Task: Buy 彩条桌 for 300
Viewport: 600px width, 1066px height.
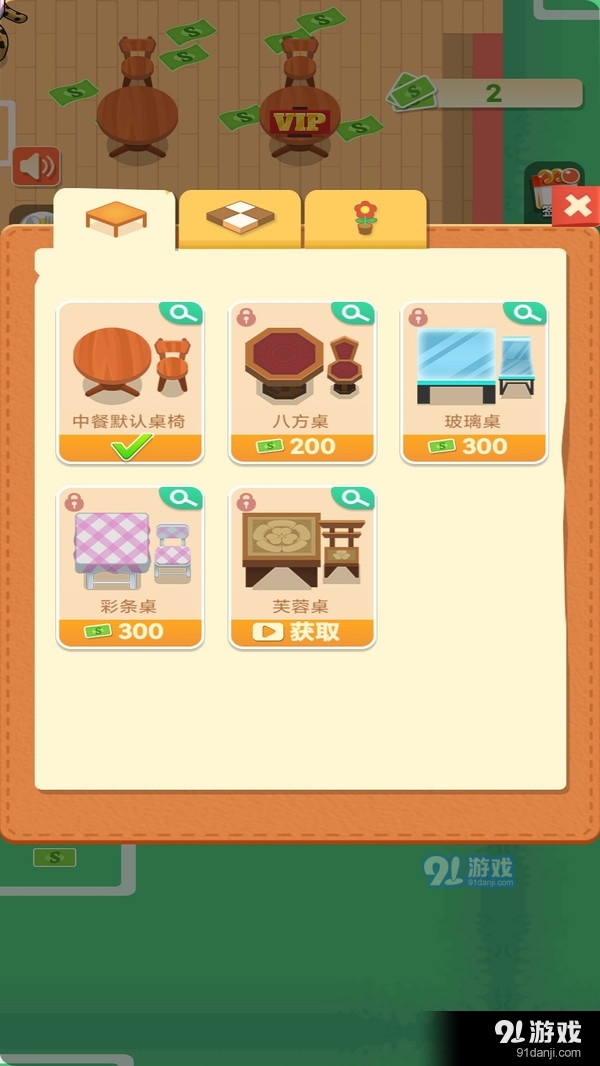Action: click(130, 631)
